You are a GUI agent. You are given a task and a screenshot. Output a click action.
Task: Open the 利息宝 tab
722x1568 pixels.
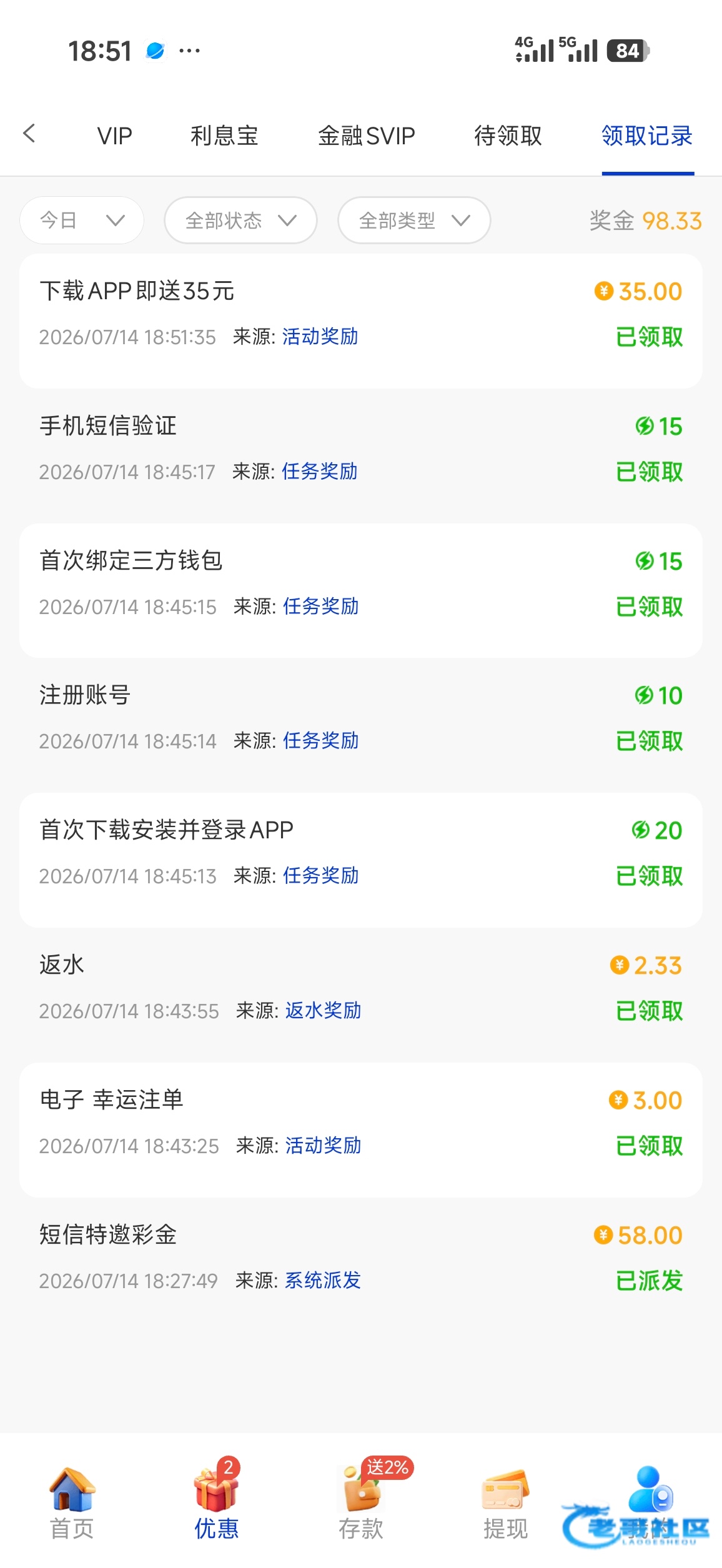(x=224, y=136)
